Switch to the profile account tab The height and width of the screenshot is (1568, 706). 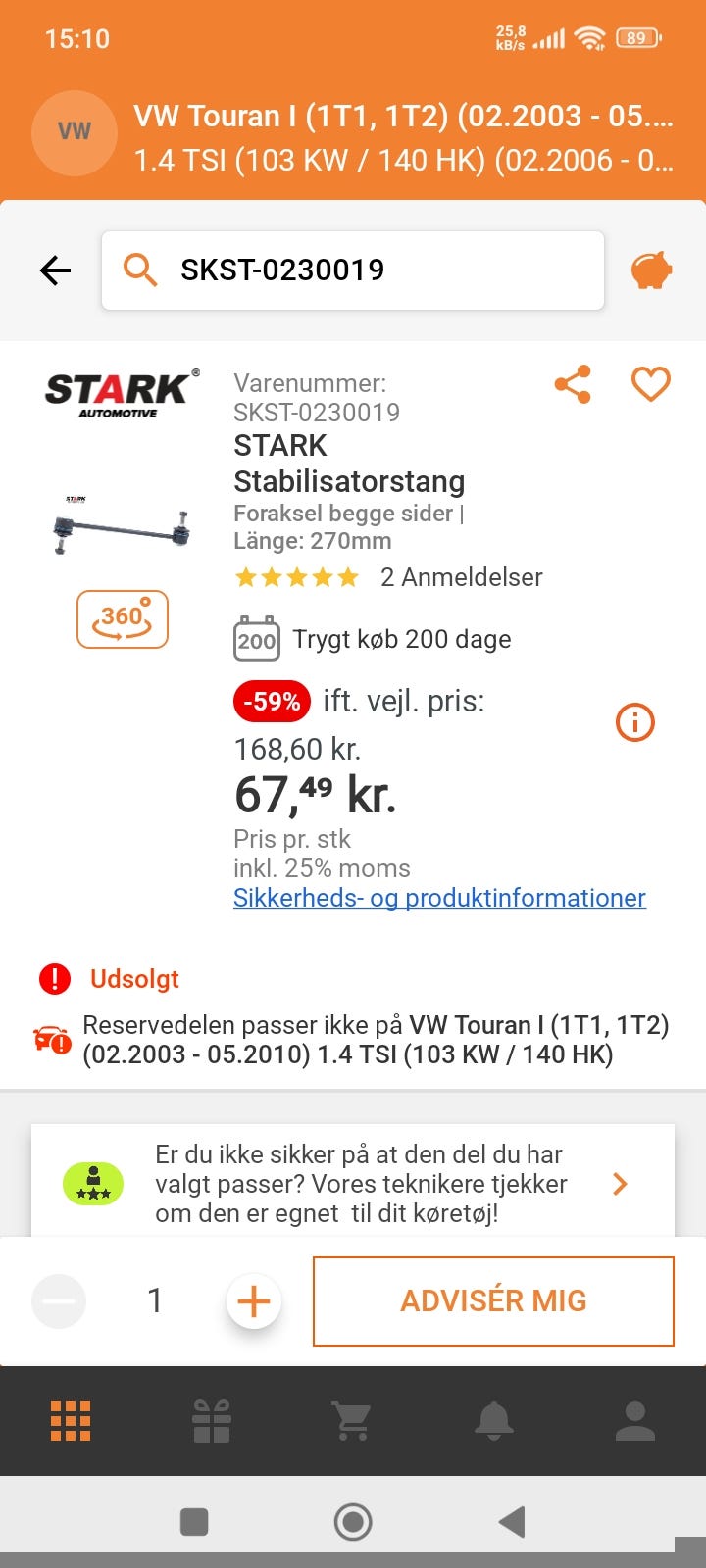(x=634, y=1421)
